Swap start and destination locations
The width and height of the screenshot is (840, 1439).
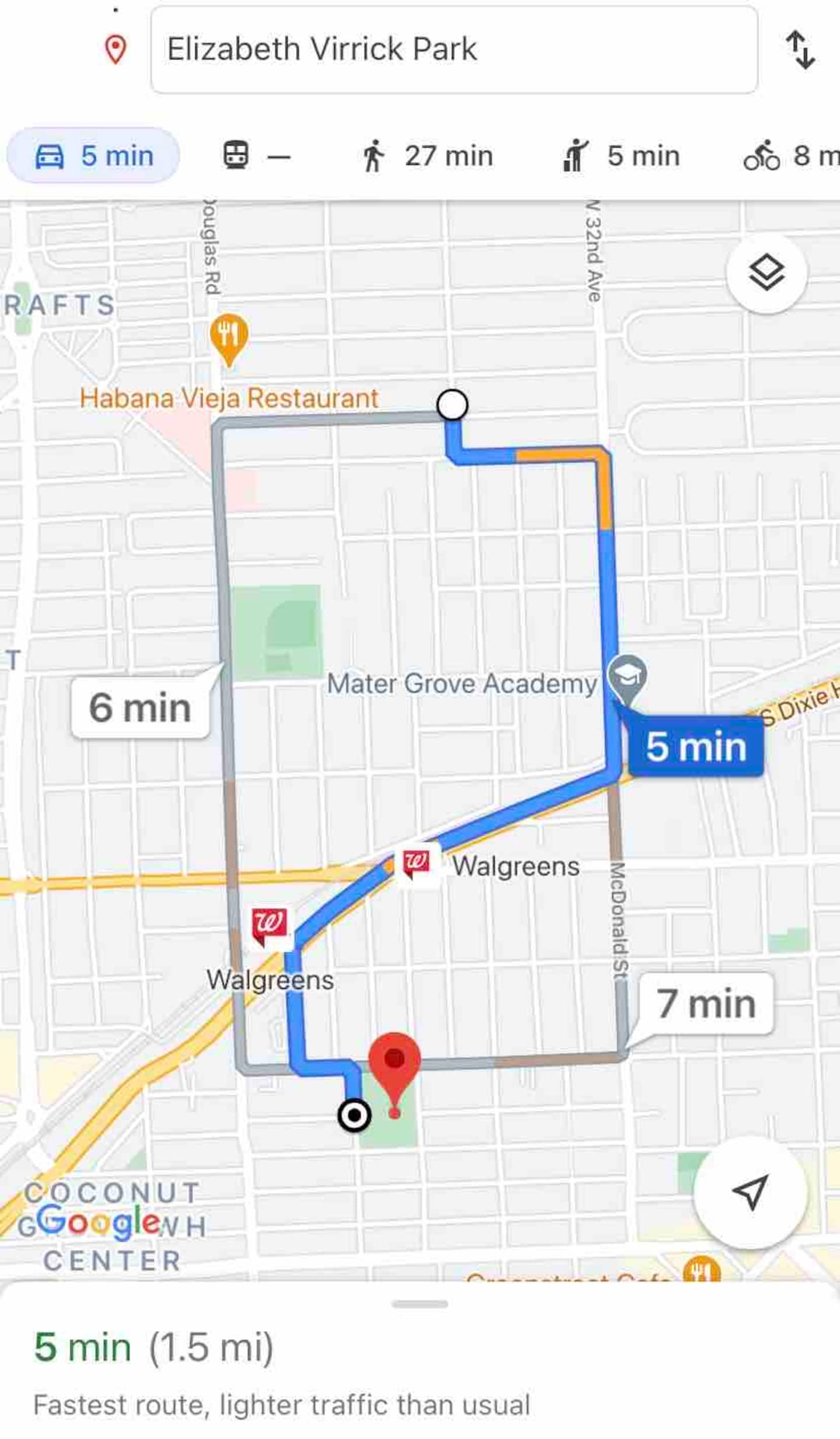pyautogui.click(x=800, y=50)
